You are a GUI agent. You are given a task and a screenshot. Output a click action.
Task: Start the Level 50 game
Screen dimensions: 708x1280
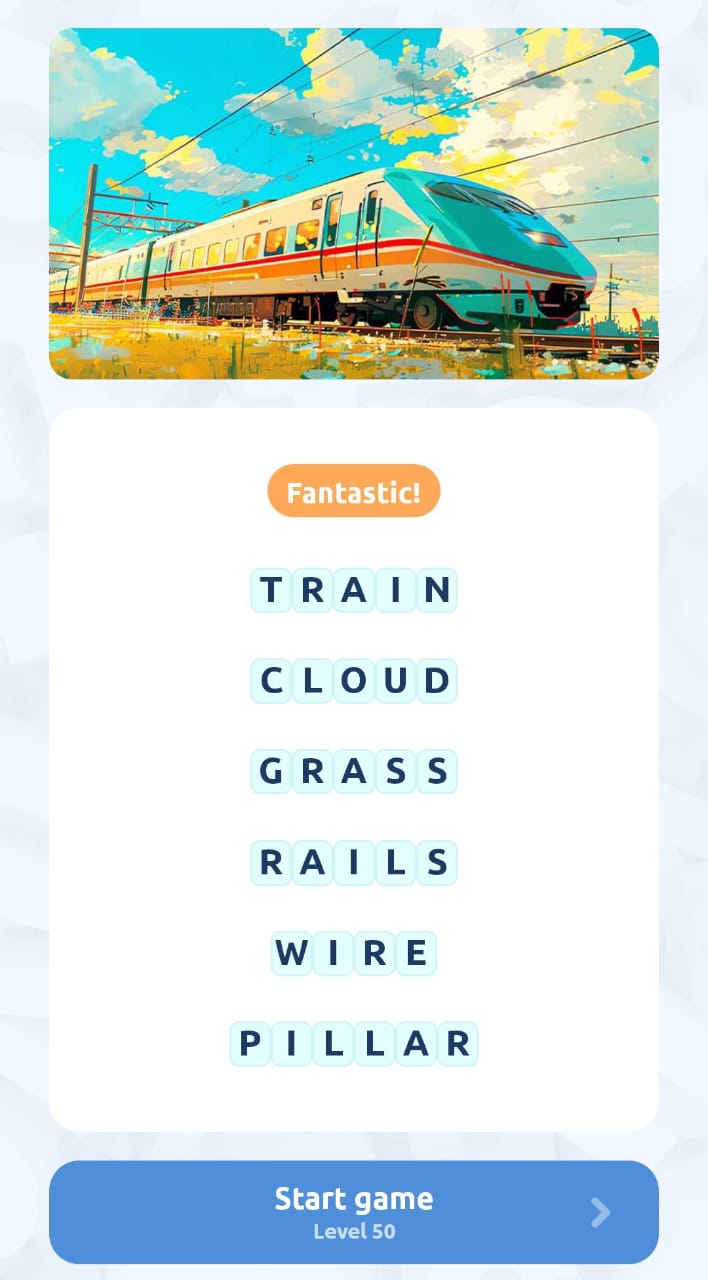pos(354,1212)
